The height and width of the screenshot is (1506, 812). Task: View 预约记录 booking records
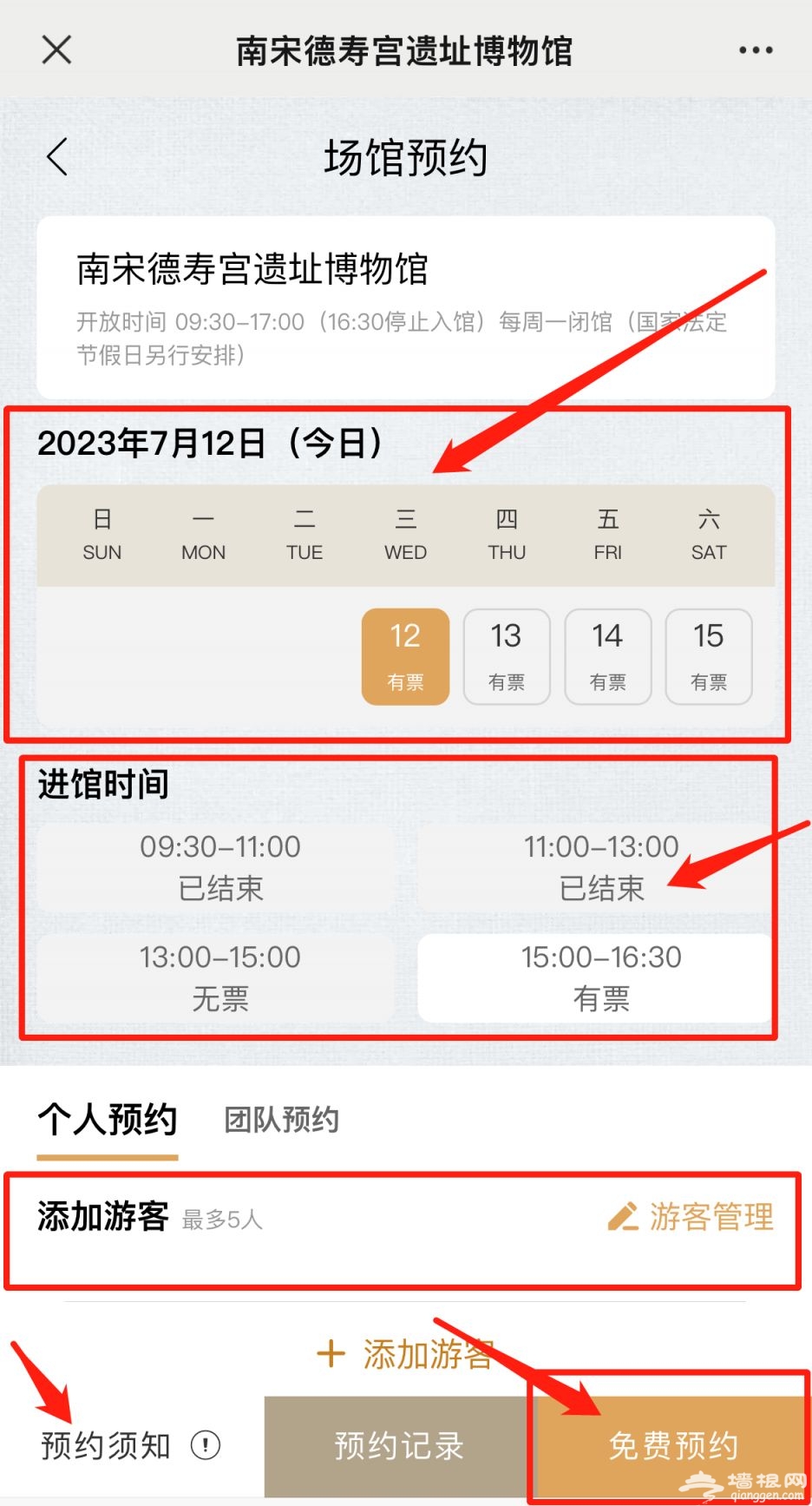pyautogui.click(x=399, y=1446)
